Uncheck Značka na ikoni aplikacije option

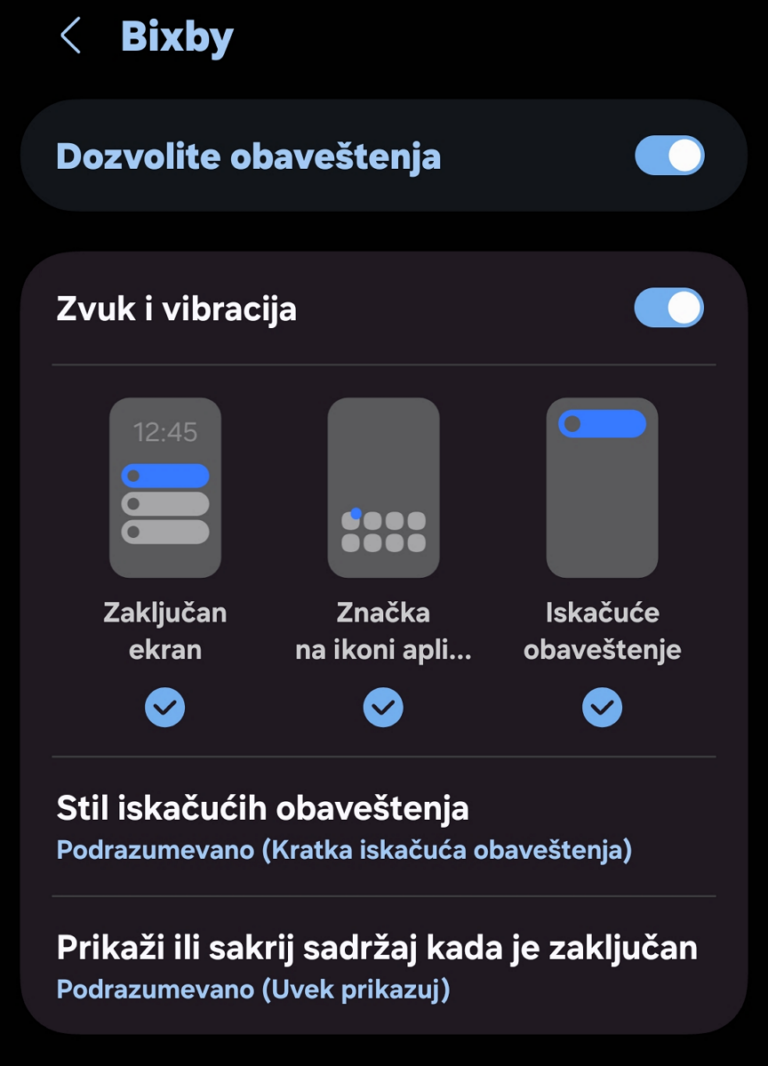[x=383, y=708]
